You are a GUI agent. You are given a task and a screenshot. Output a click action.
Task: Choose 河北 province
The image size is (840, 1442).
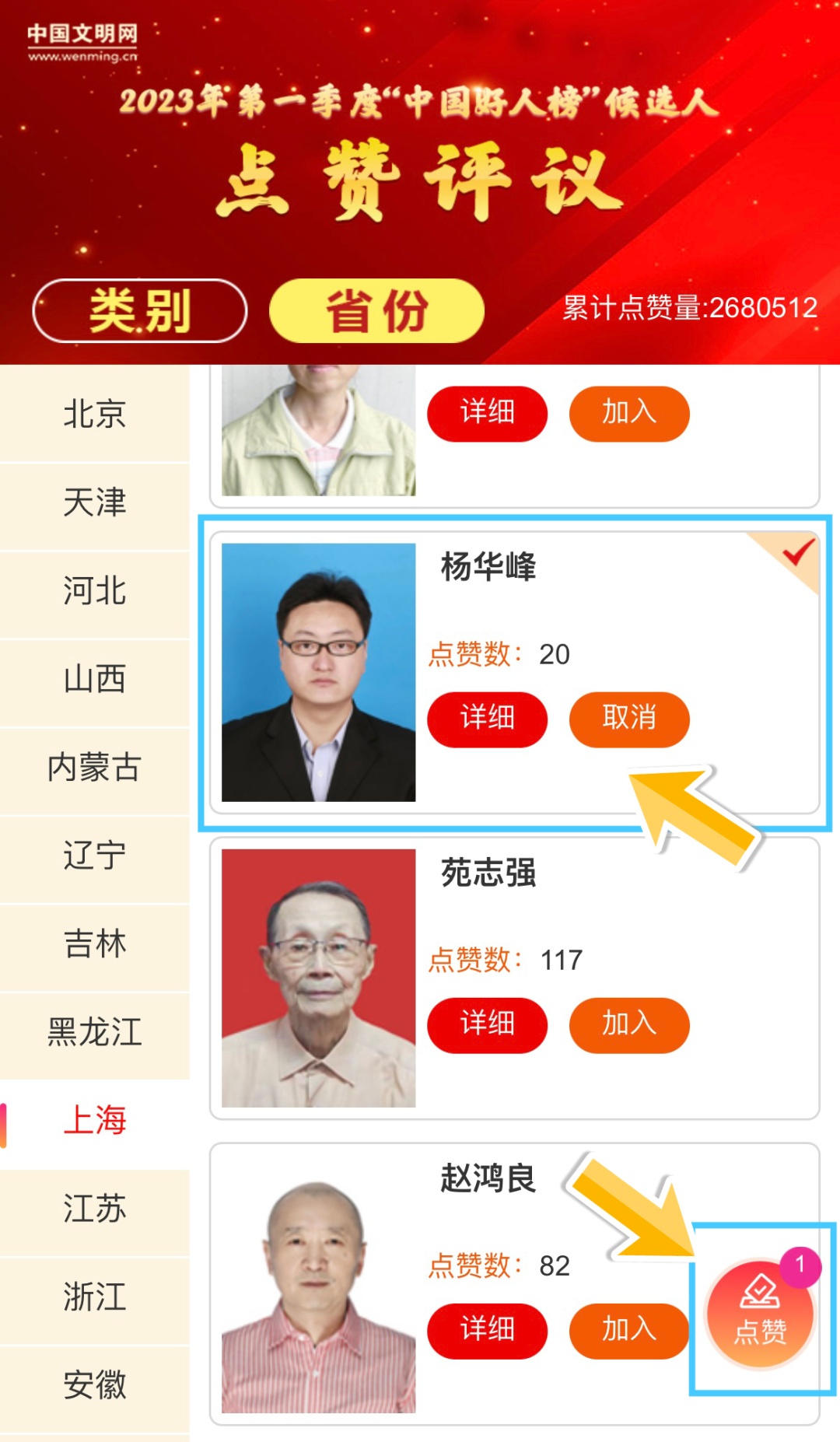pos(94,591)
